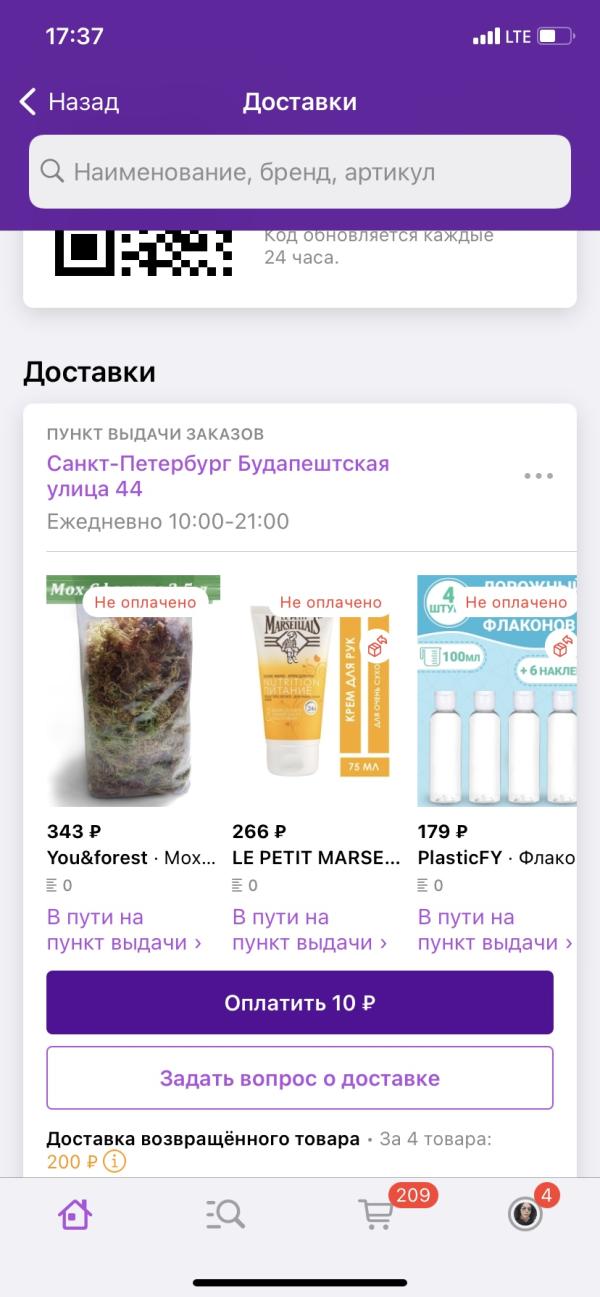This screenshot has width=600, height=1297.
Task: Ask a question via Задать вопрос о доставке
Action: pyautogui.click(x=300, y=1078)
